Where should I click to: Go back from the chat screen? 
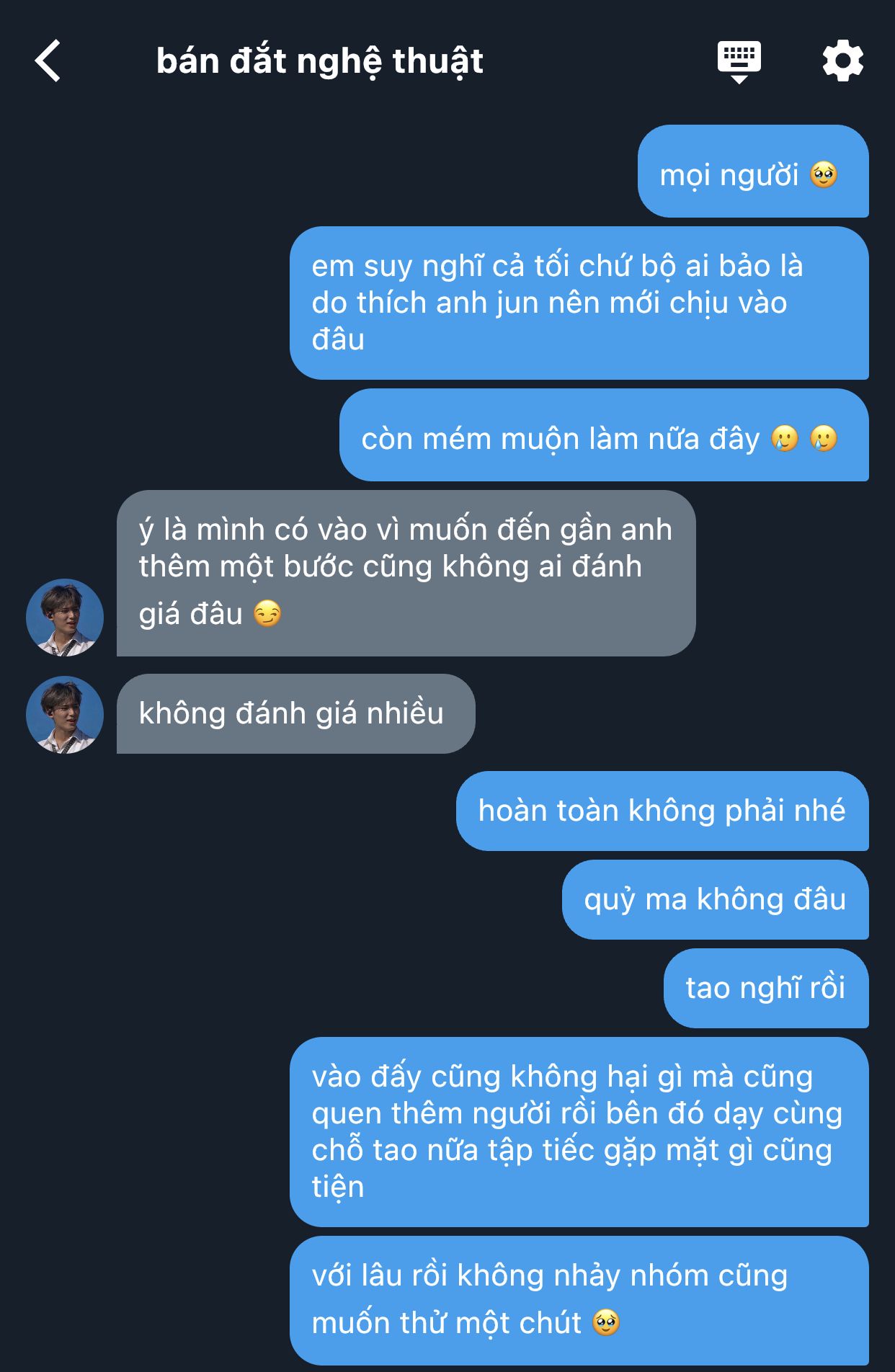click(x=48, y=61)
